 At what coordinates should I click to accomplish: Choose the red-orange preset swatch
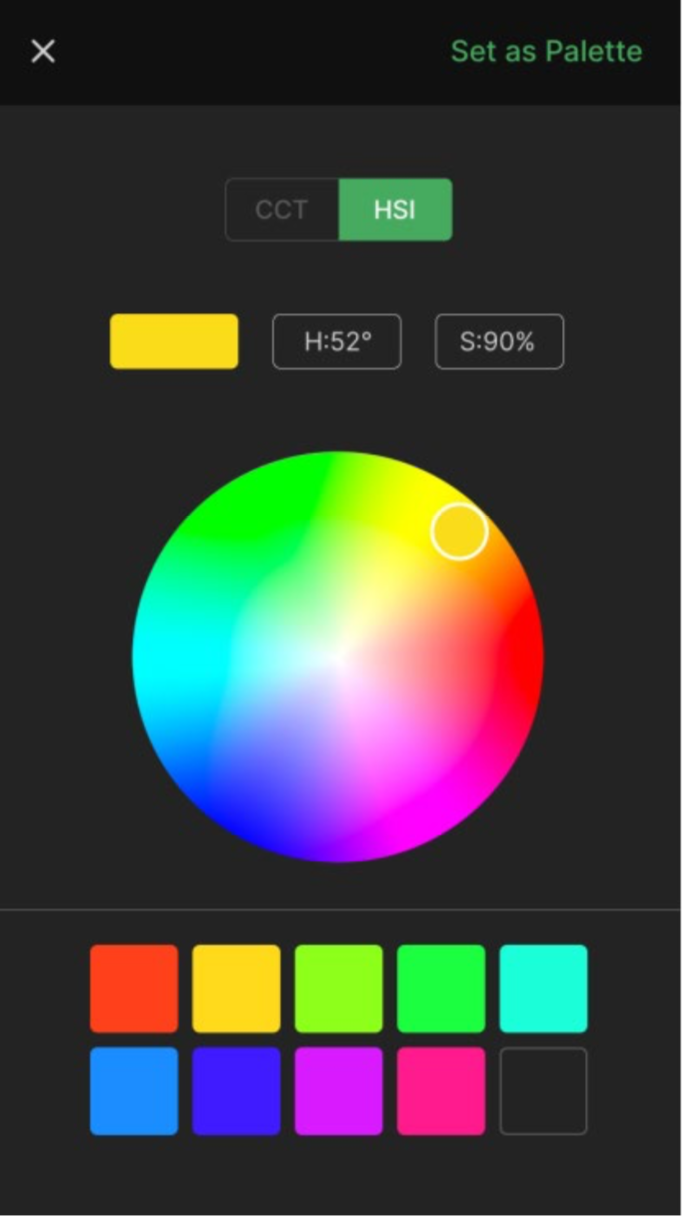[134, 989]
